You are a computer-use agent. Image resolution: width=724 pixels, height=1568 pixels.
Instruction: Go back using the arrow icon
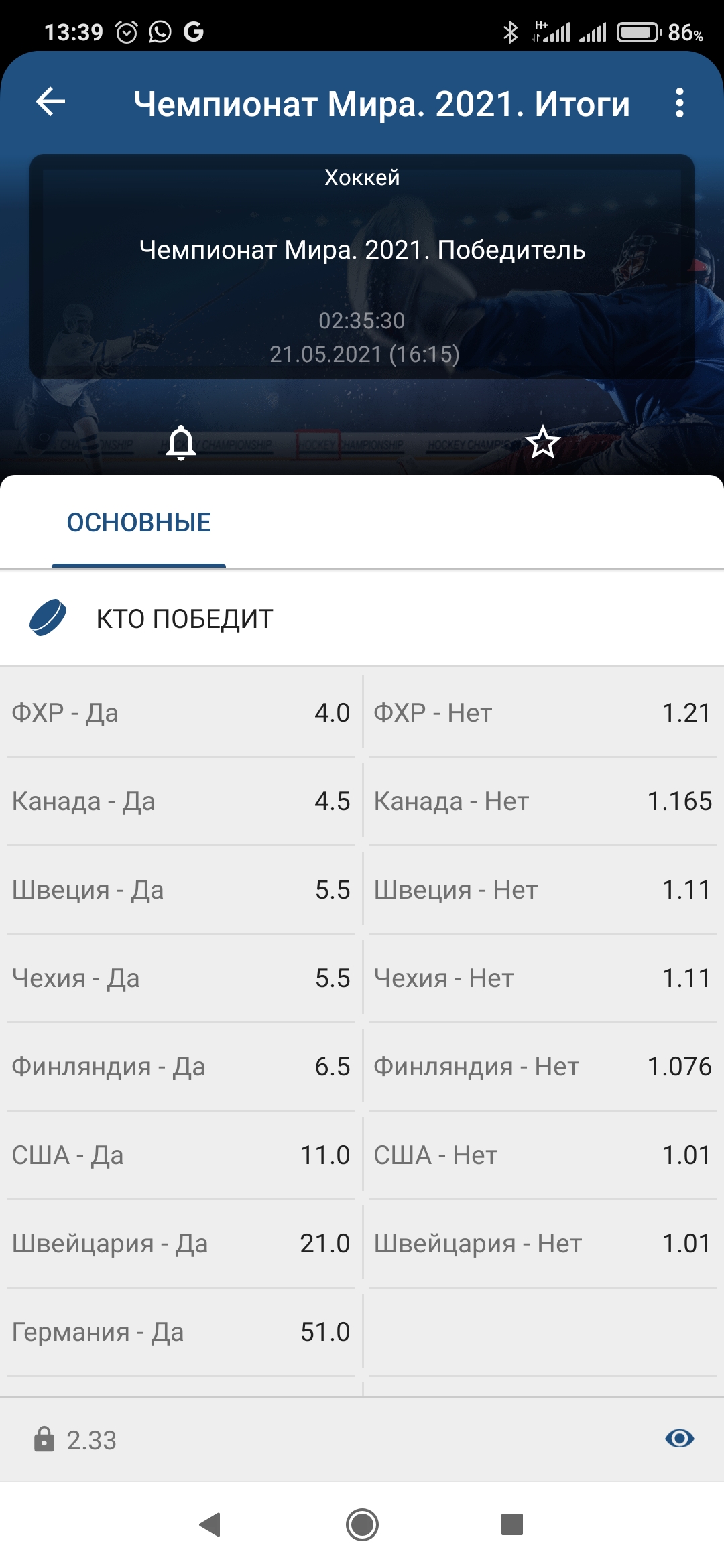(x=50, y=103)
